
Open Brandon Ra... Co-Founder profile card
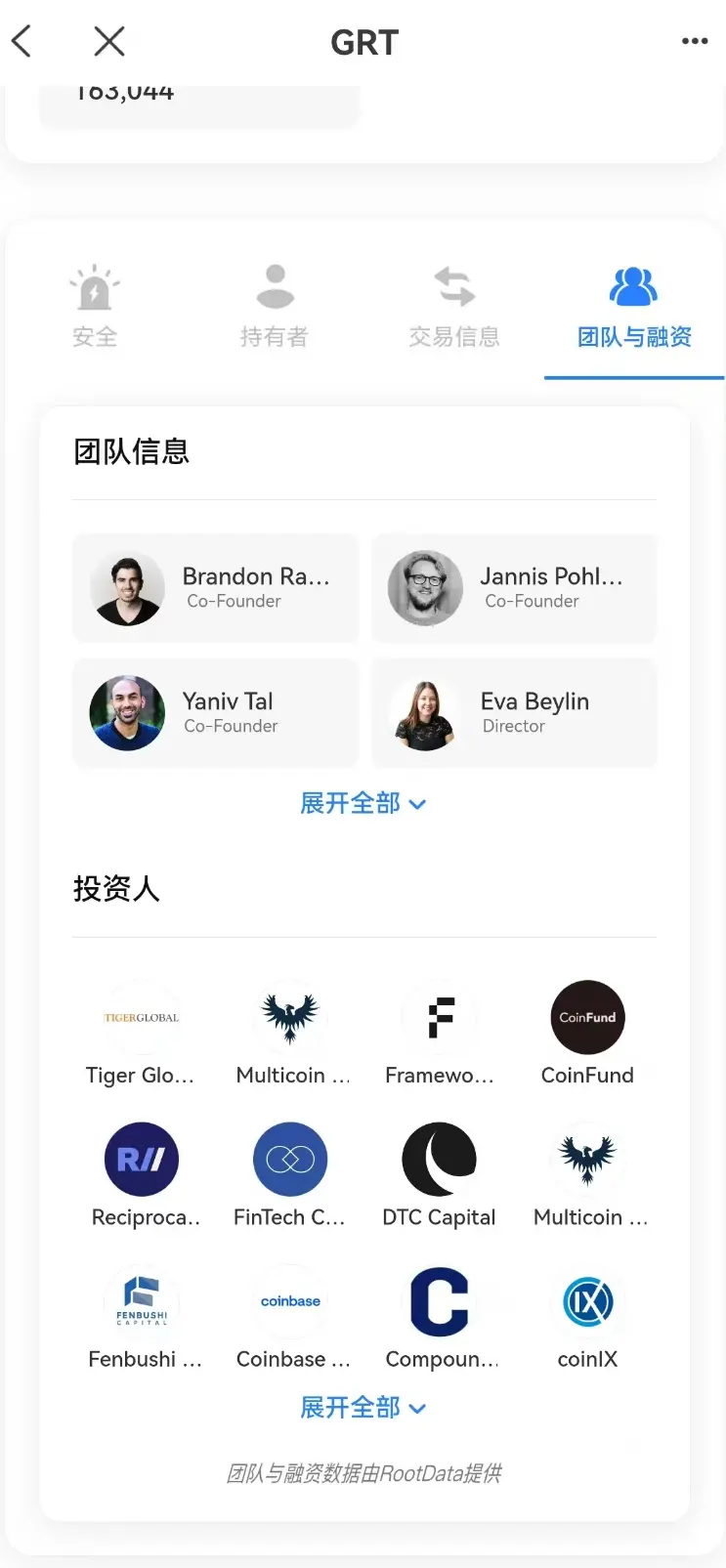point(215,588)
